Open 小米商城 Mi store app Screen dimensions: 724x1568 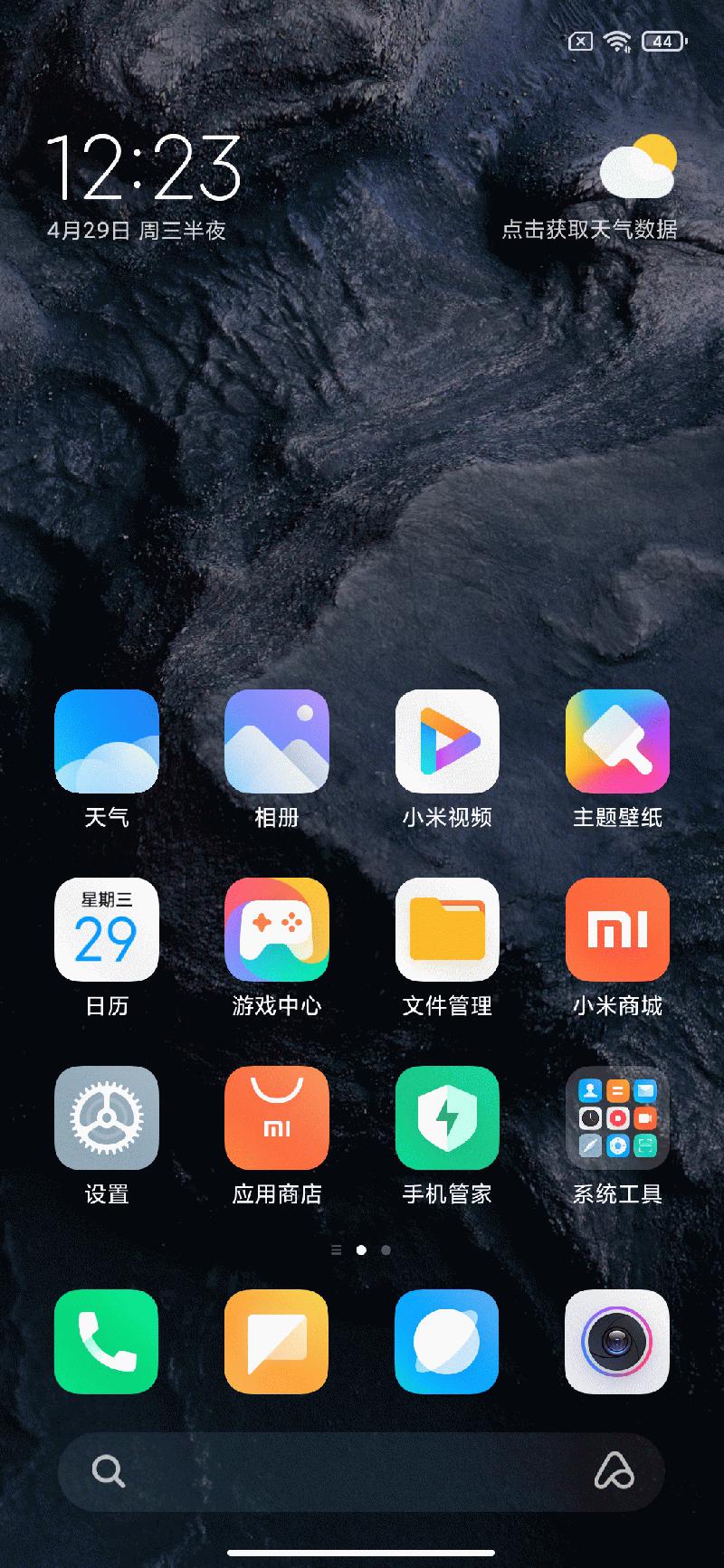[x=617, y=929]
